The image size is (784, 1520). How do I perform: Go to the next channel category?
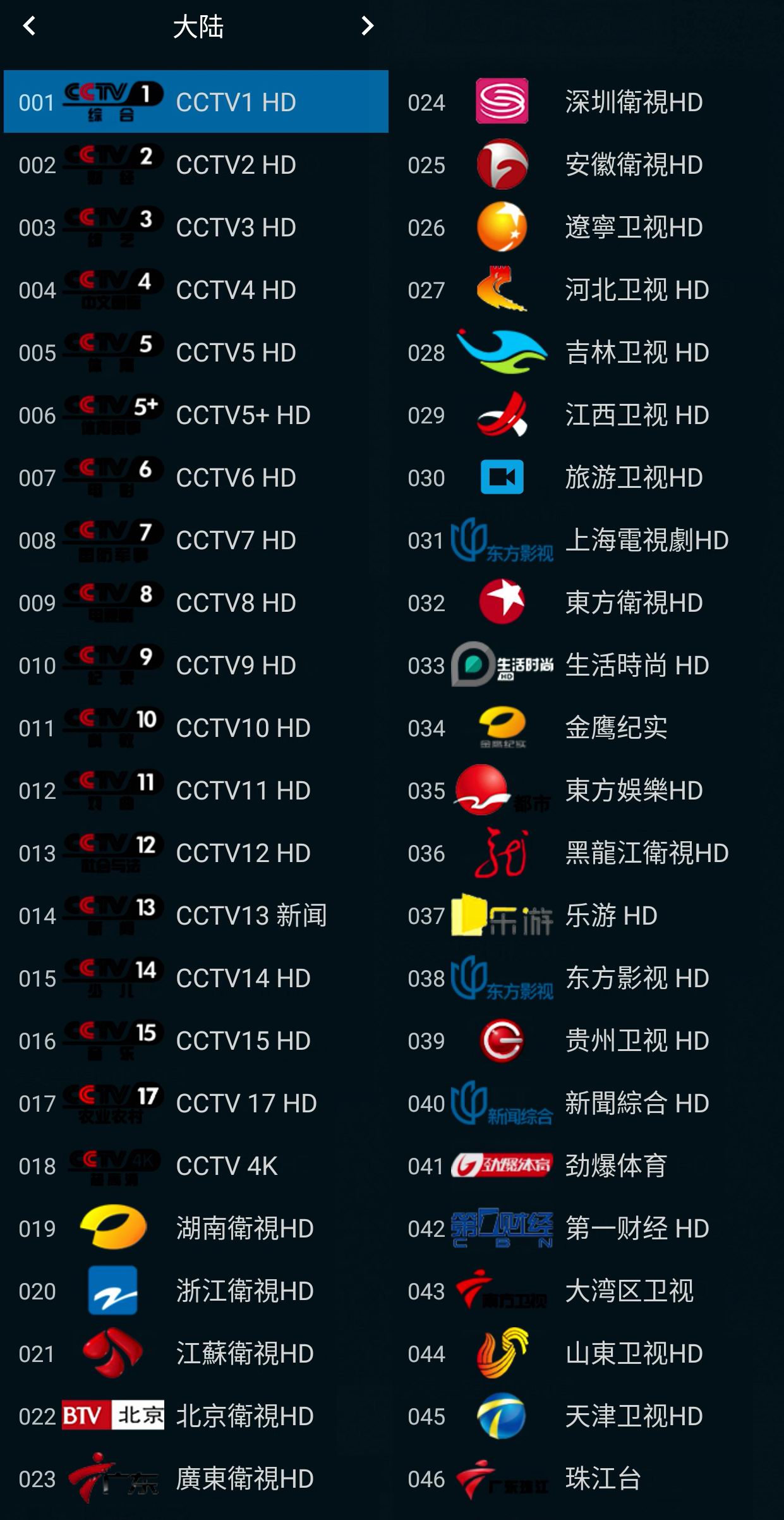point(367,27)
